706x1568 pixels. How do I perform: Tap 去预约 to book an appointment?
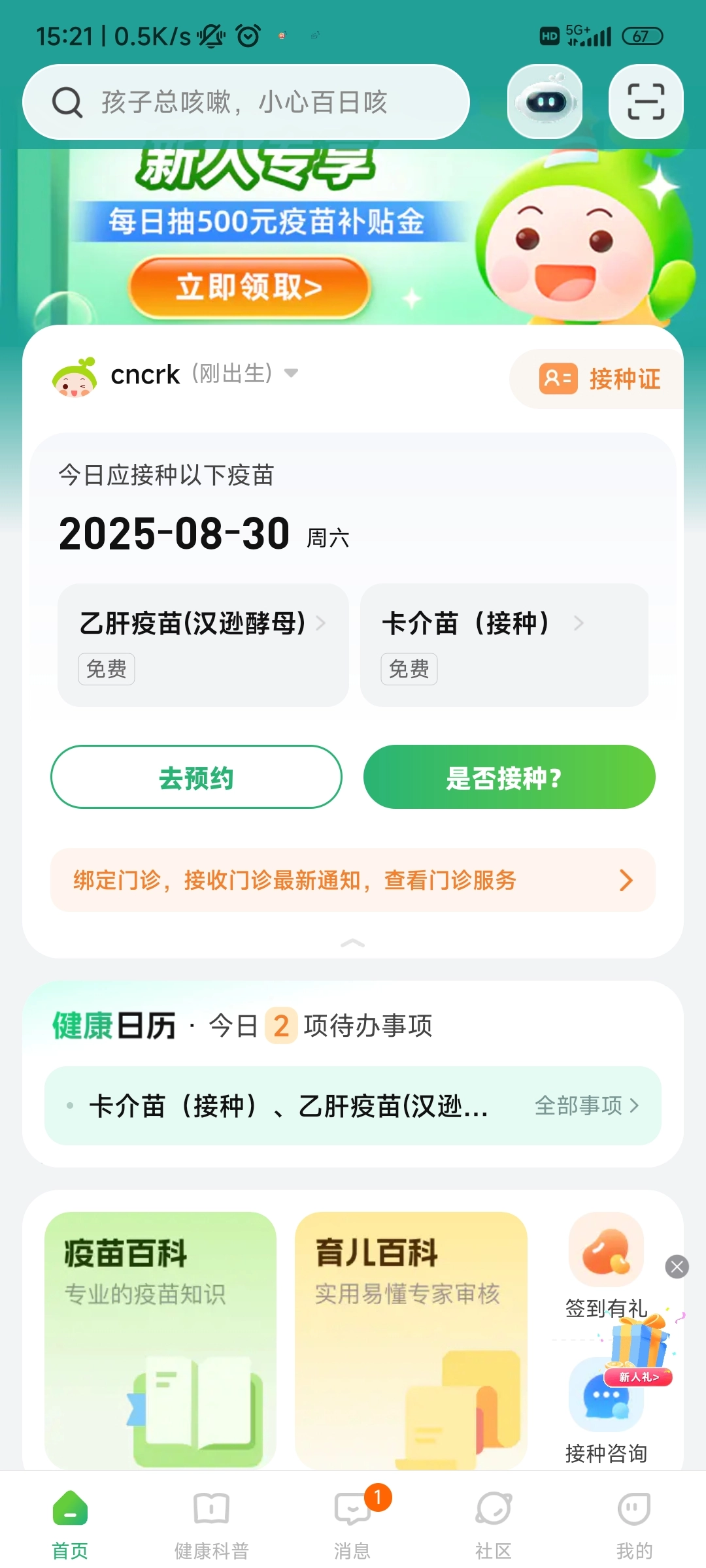pos(196,777)
